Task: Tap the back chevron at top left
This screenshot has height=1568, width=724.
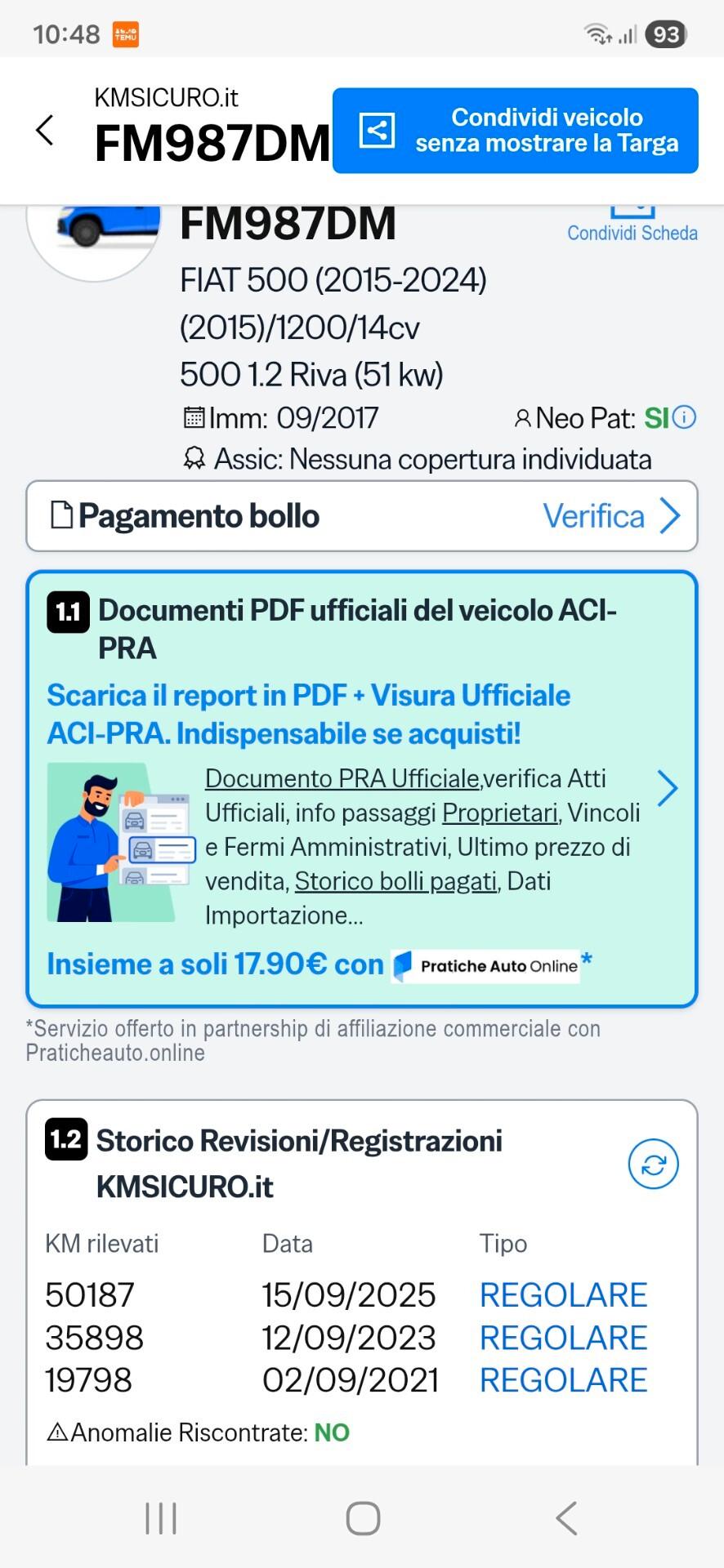Action: pyautogui.click(x=45, y=131)
